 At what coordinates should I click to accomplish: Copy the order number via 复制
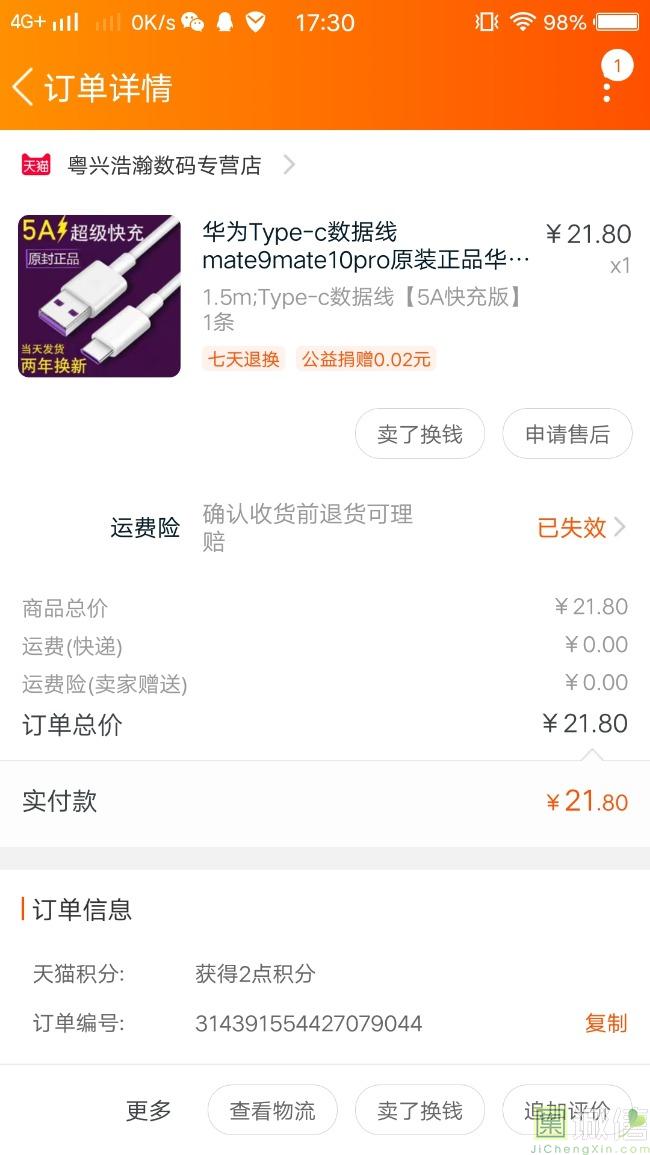[x=605, y=1023]
